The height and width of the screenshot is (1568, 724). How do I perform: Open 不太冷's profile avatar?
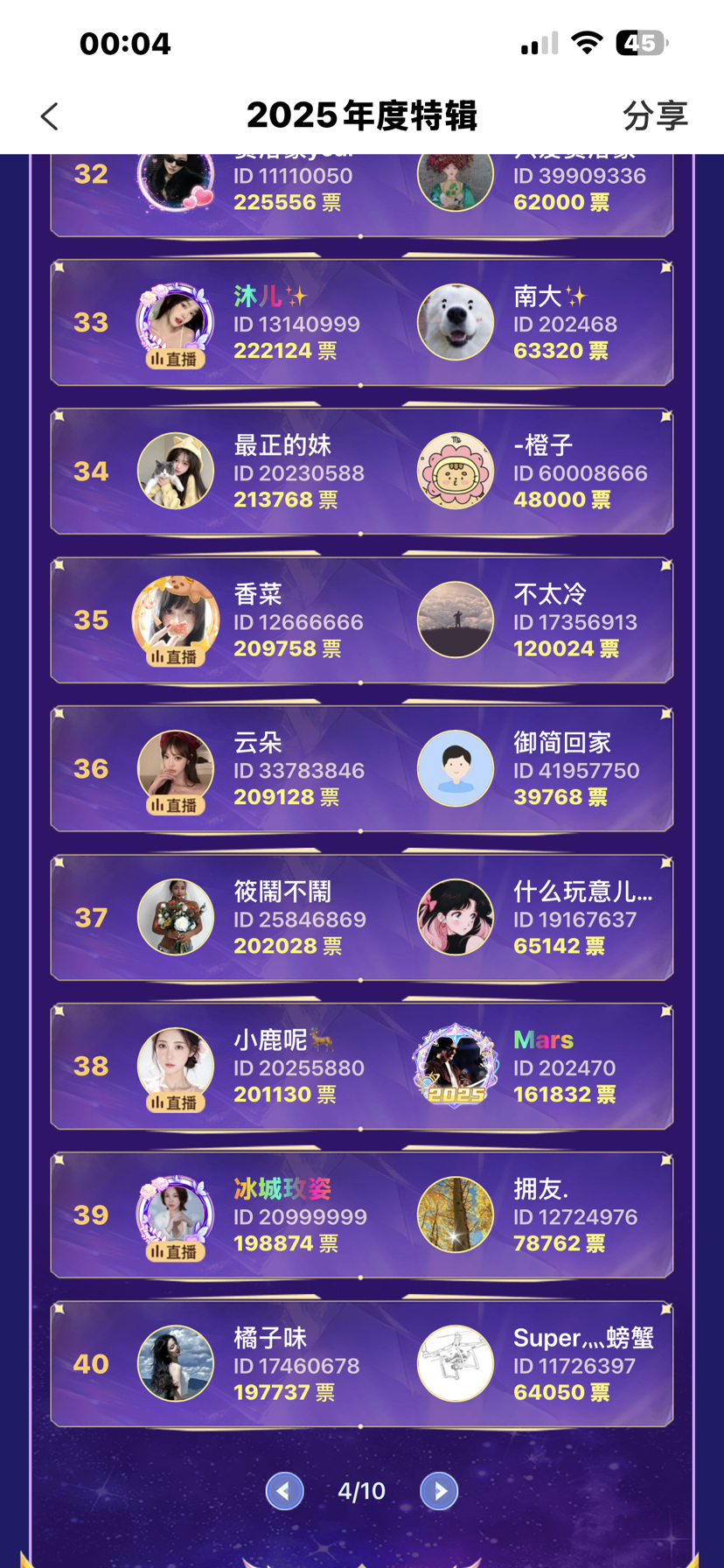tap(456, 619)
